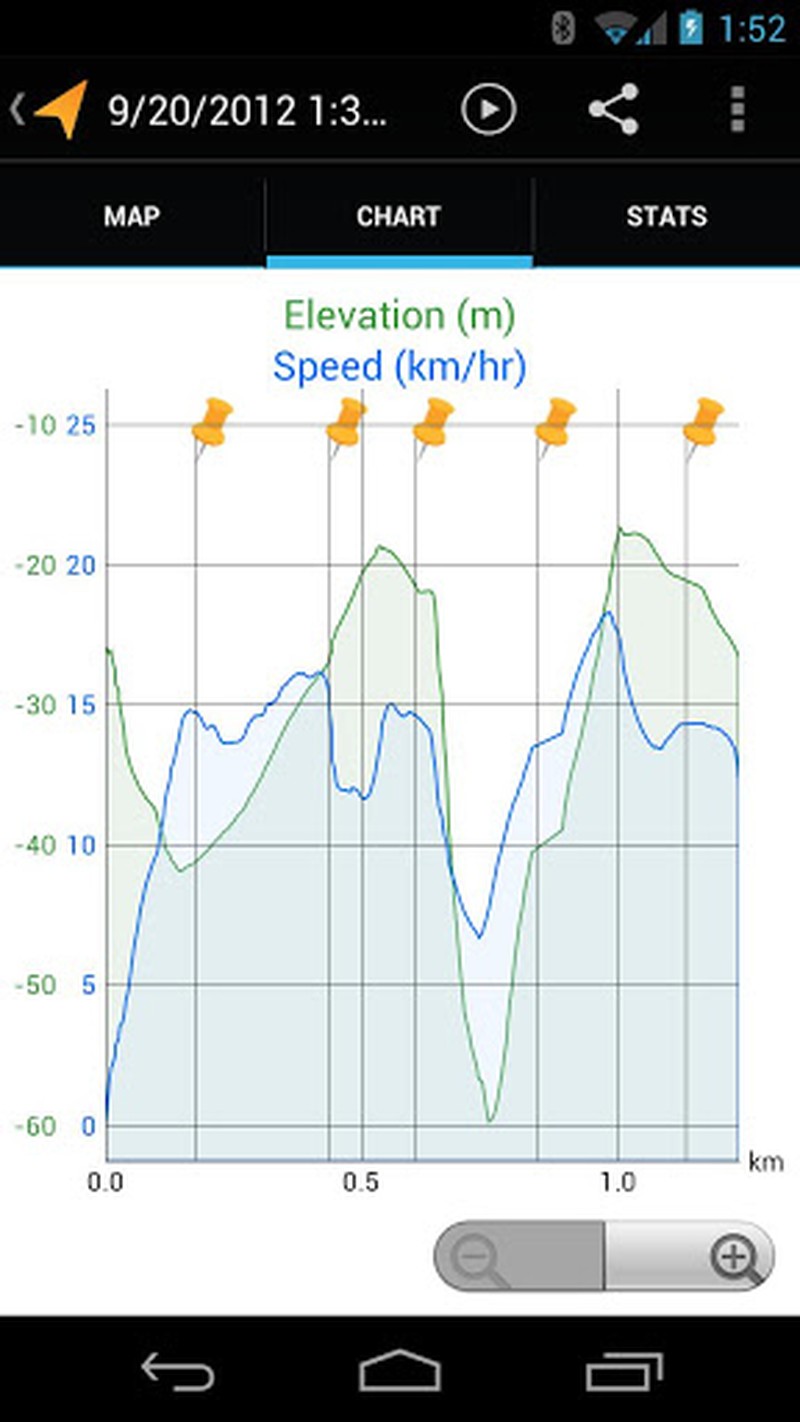Select the CHART tab
Viewport: 800px width, 1422px height.
(399, 217)
